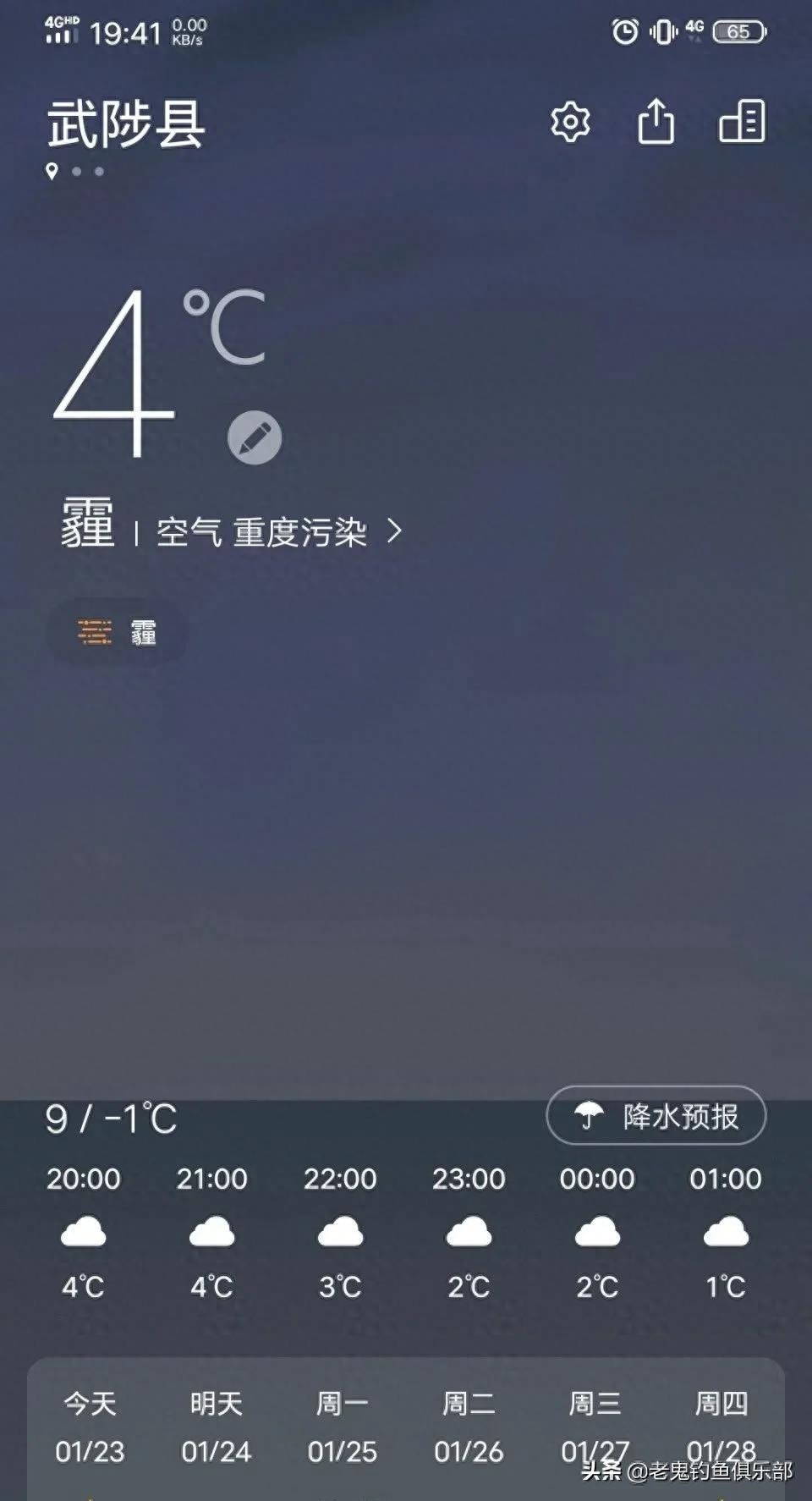Tap the 霾 haze warning chip

tap(117, 632)
